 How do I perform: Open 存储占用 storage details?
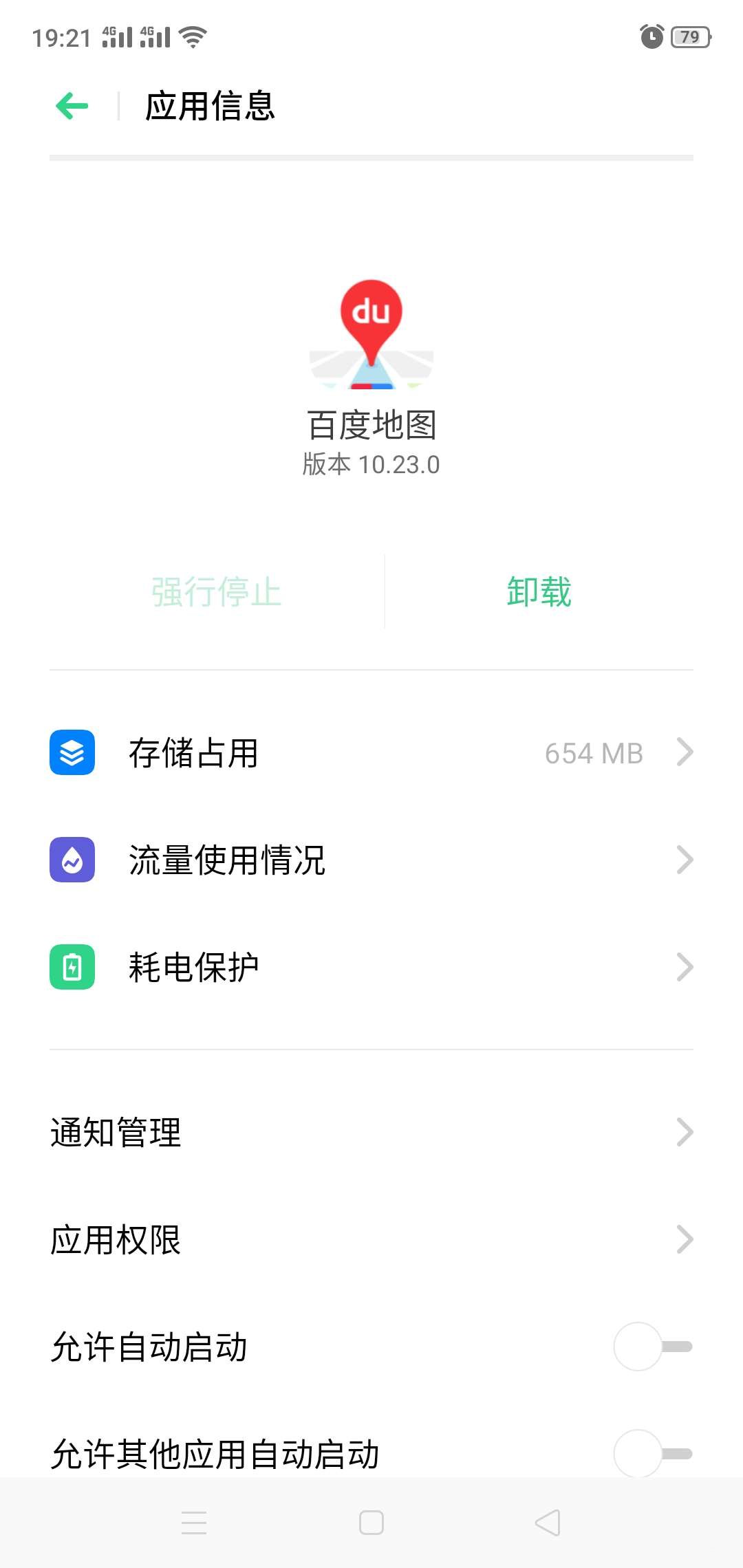pos(371,752)
